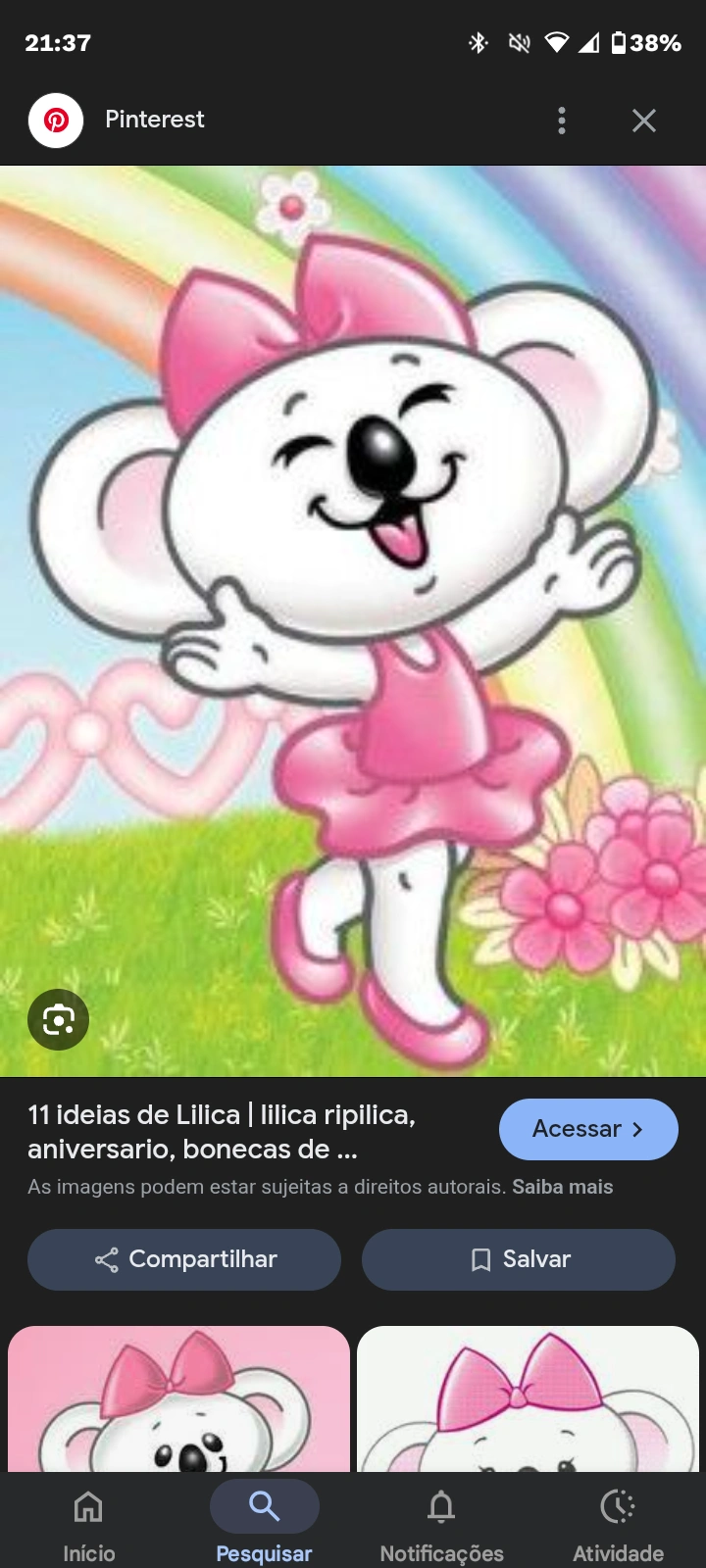The width and height of the screenshot is (706, 1568).
Task: Go to the Início tab
Action: click(x=88, y=1524)
